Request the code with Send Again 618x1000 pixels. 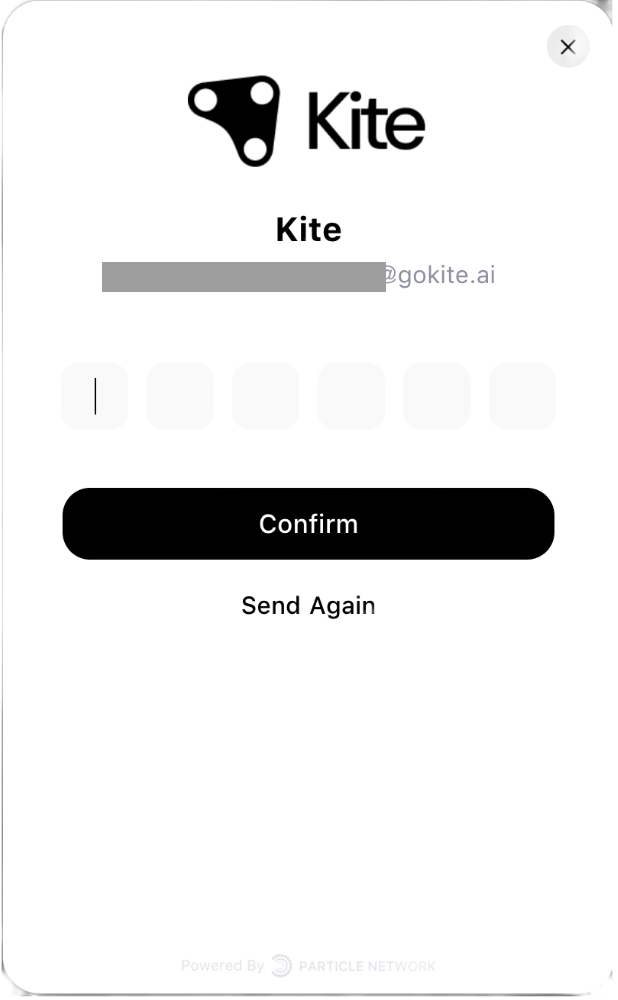point(308,605)
